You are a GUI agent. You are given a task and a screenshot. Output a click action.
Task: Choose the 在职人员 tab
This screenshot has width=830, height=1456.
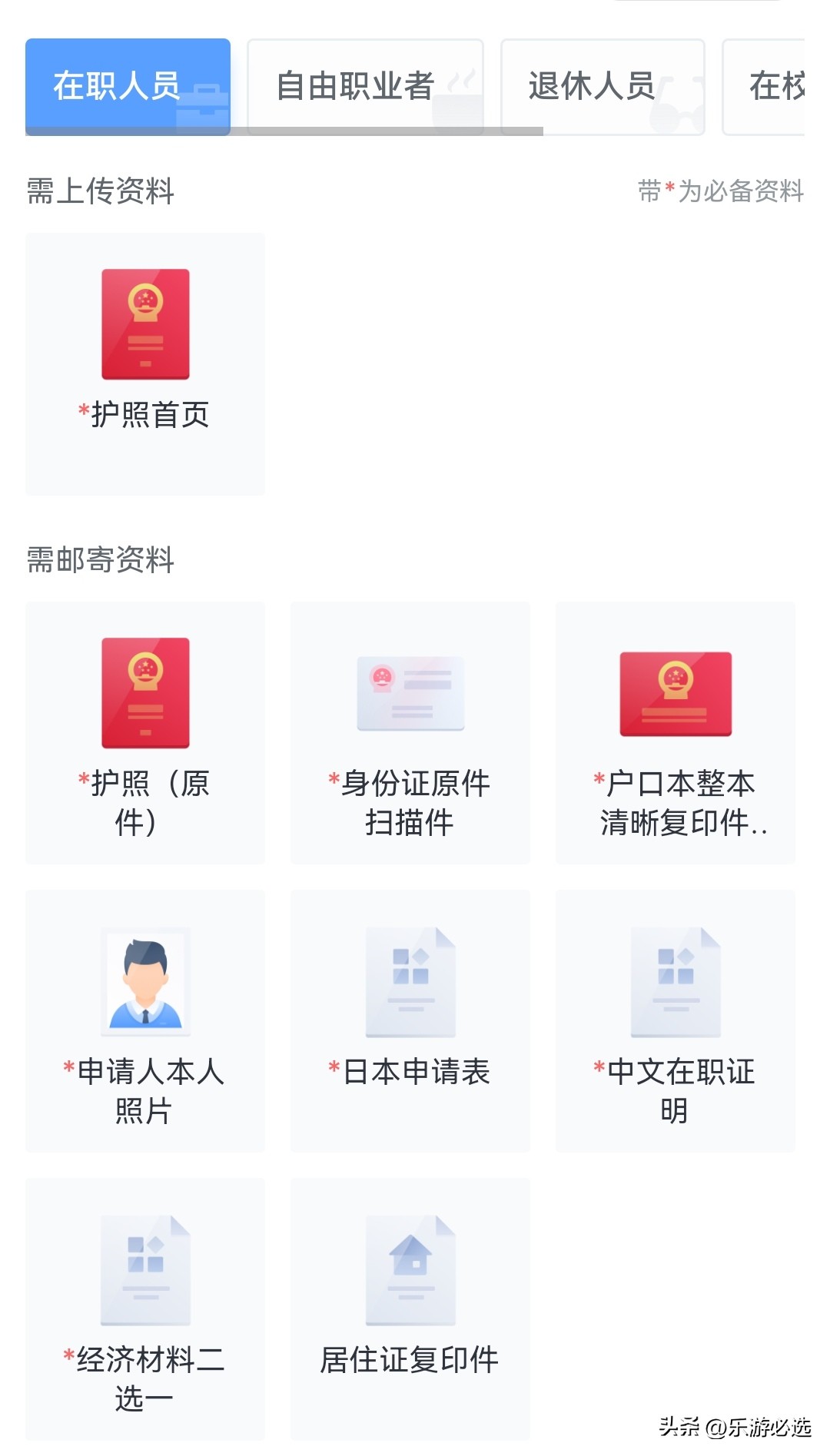(x=128, y=86)
